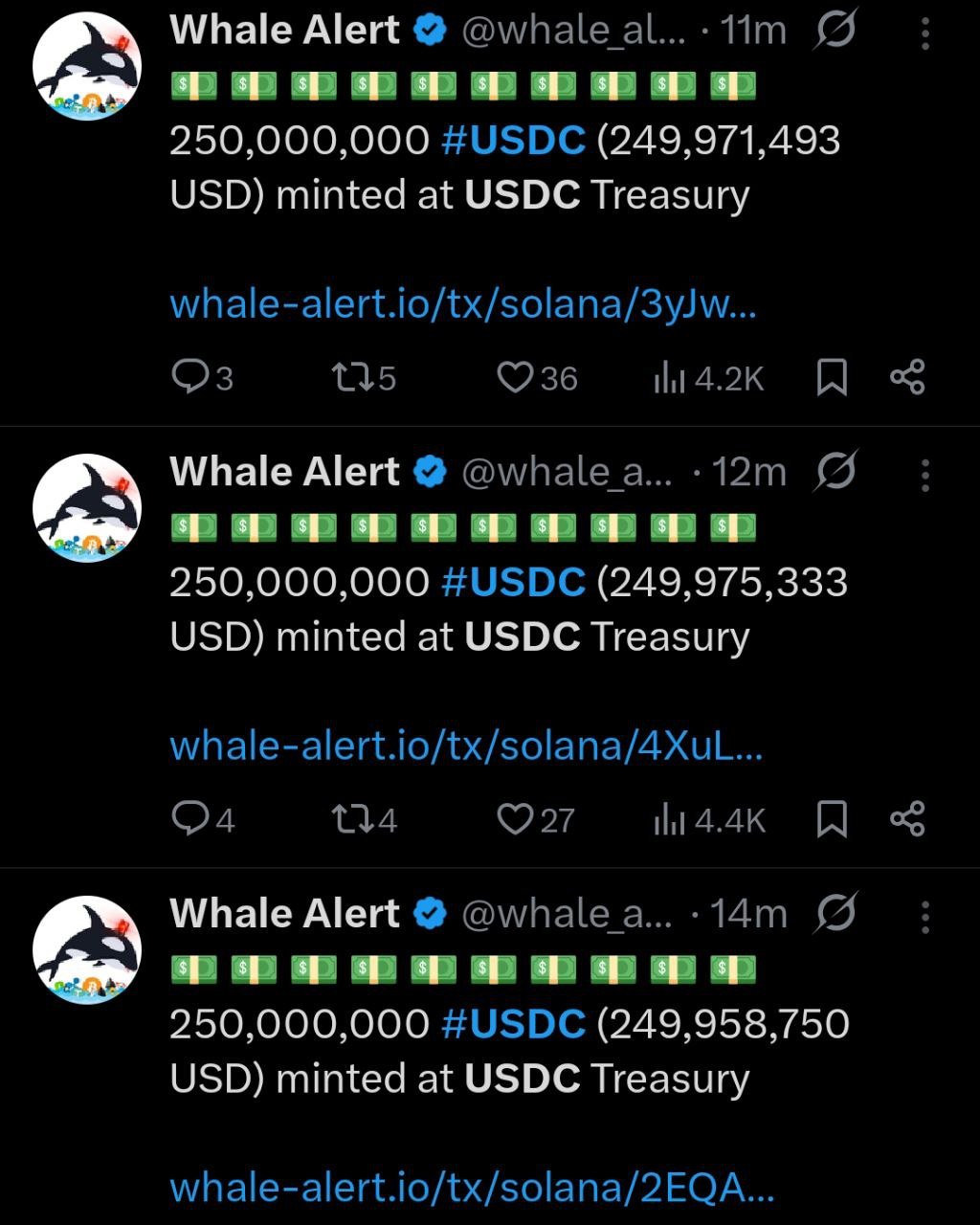Bookmark the 249,975,333 USD mint post
This screenshot has width=980, height=1225.
click(832, 819)
